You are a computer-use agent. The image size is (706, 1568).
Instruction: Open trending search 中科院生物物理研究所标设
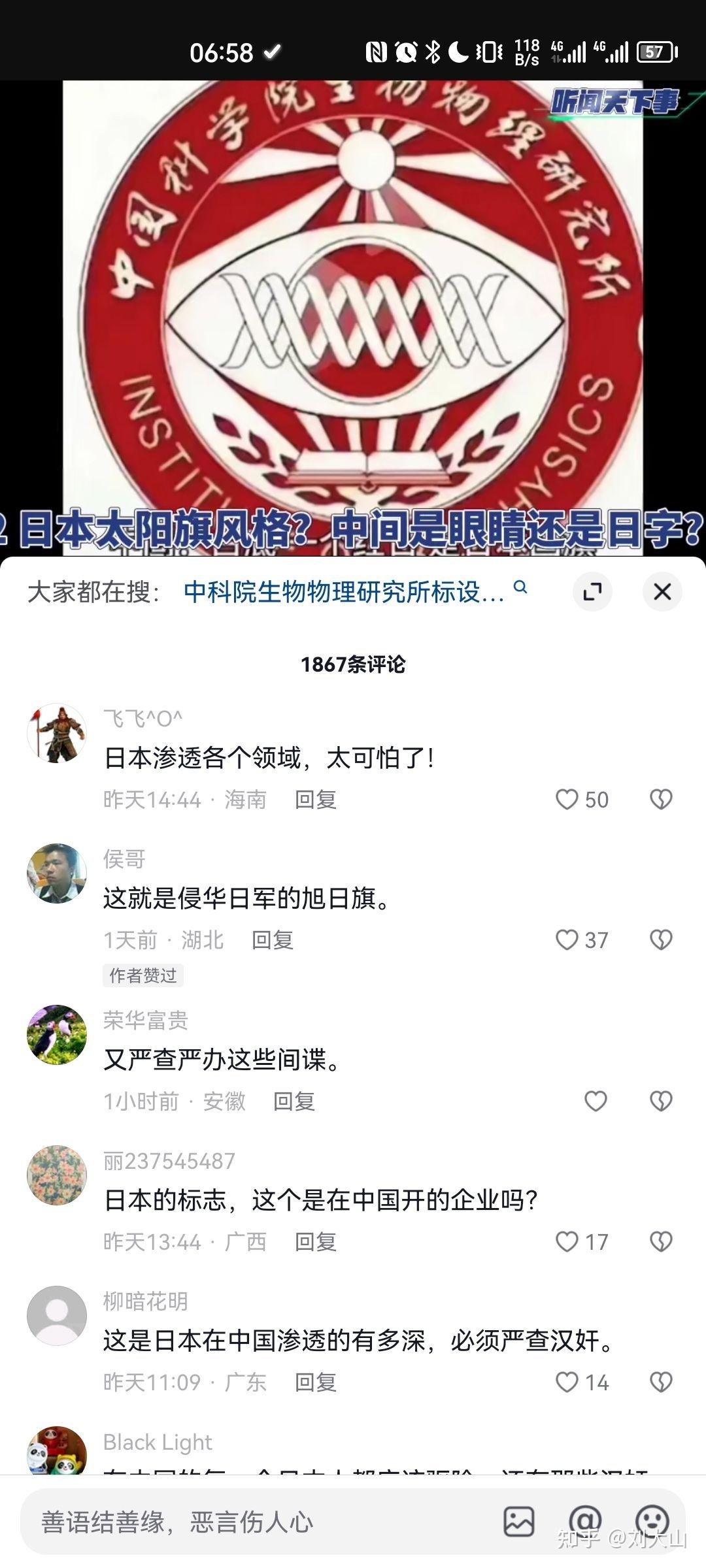click(344, 592)
